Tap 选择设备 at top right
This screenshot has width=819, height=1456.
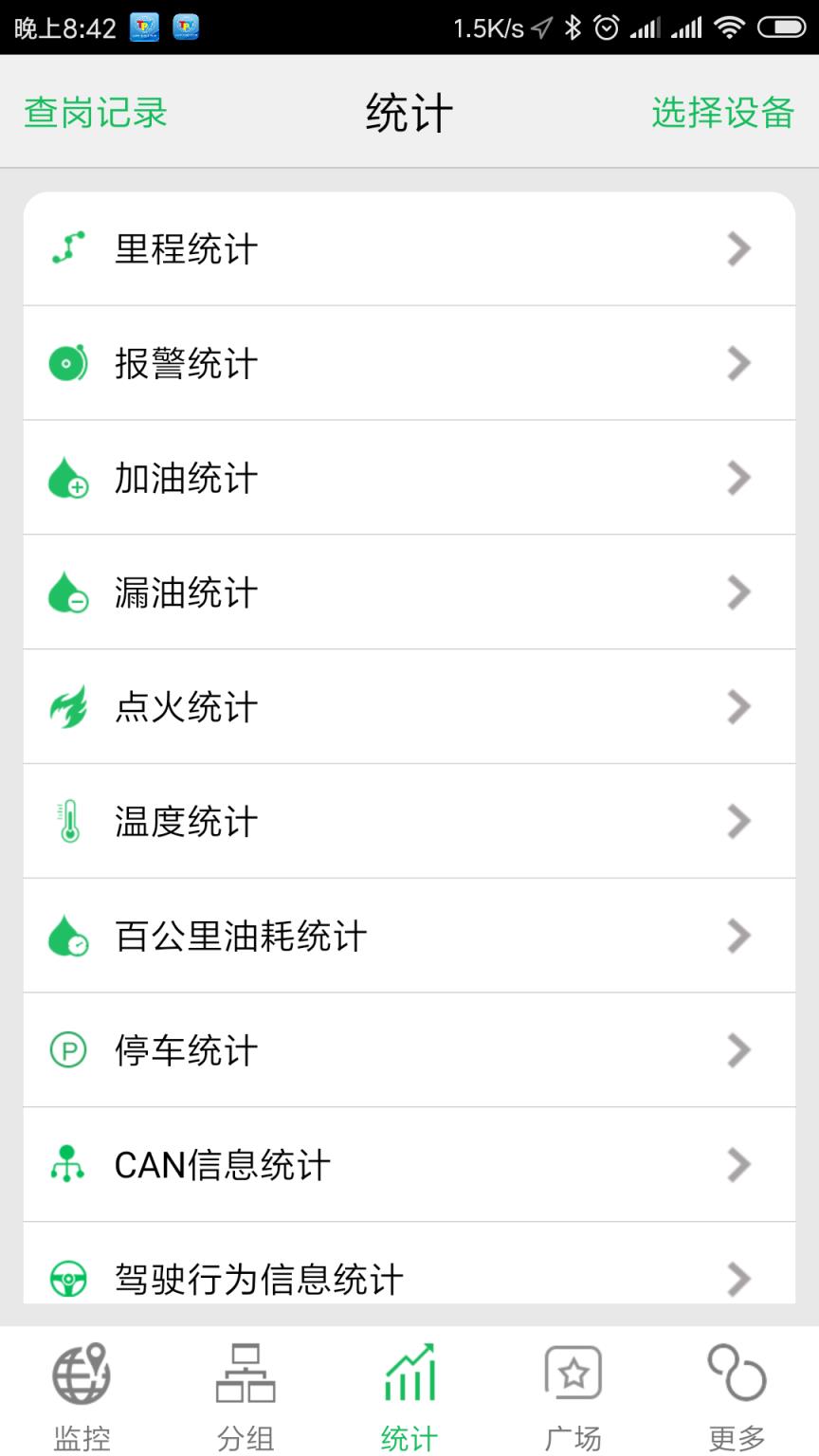click(722, 112)
